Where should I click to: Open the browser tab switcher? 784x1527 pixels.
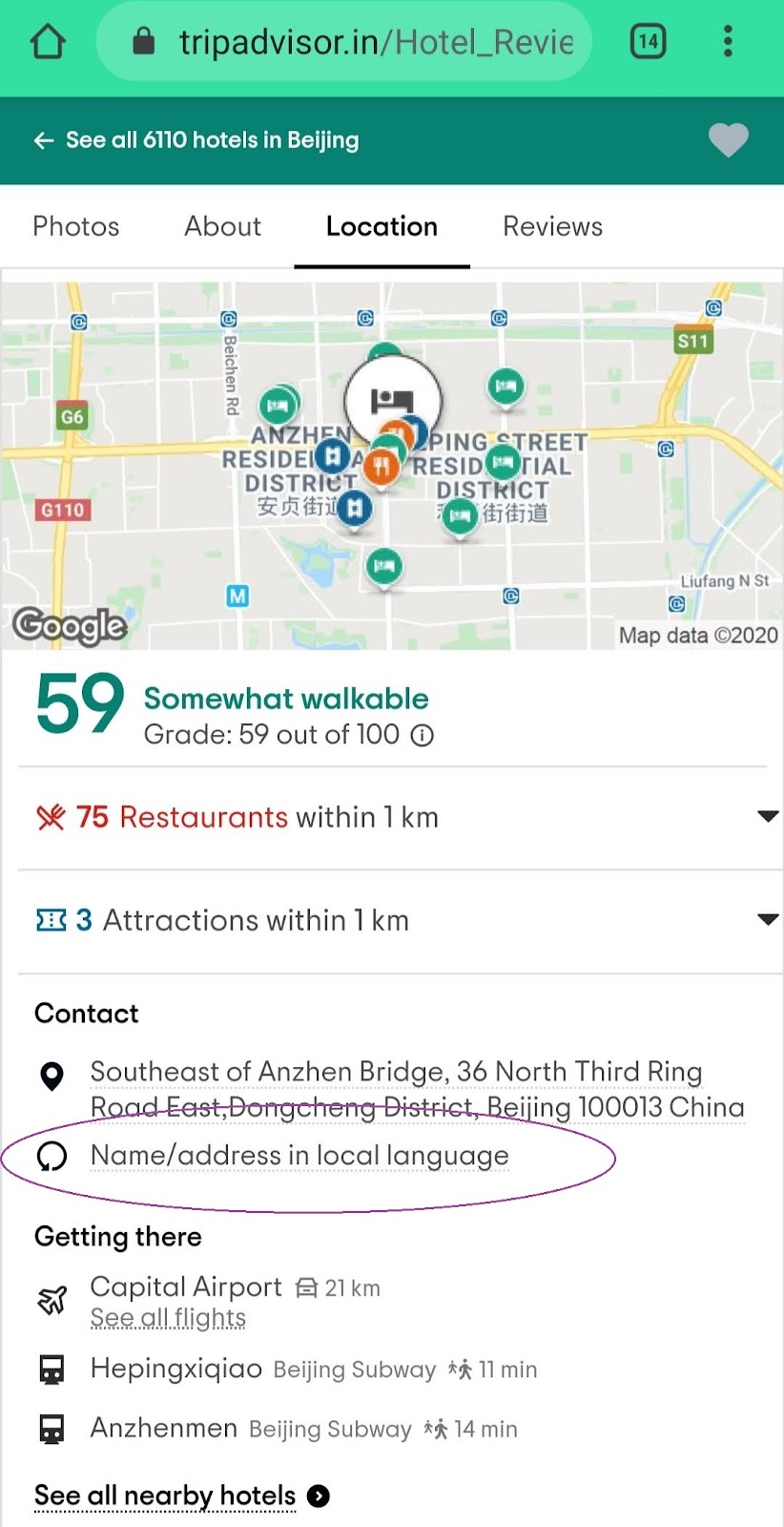[648, 42]
